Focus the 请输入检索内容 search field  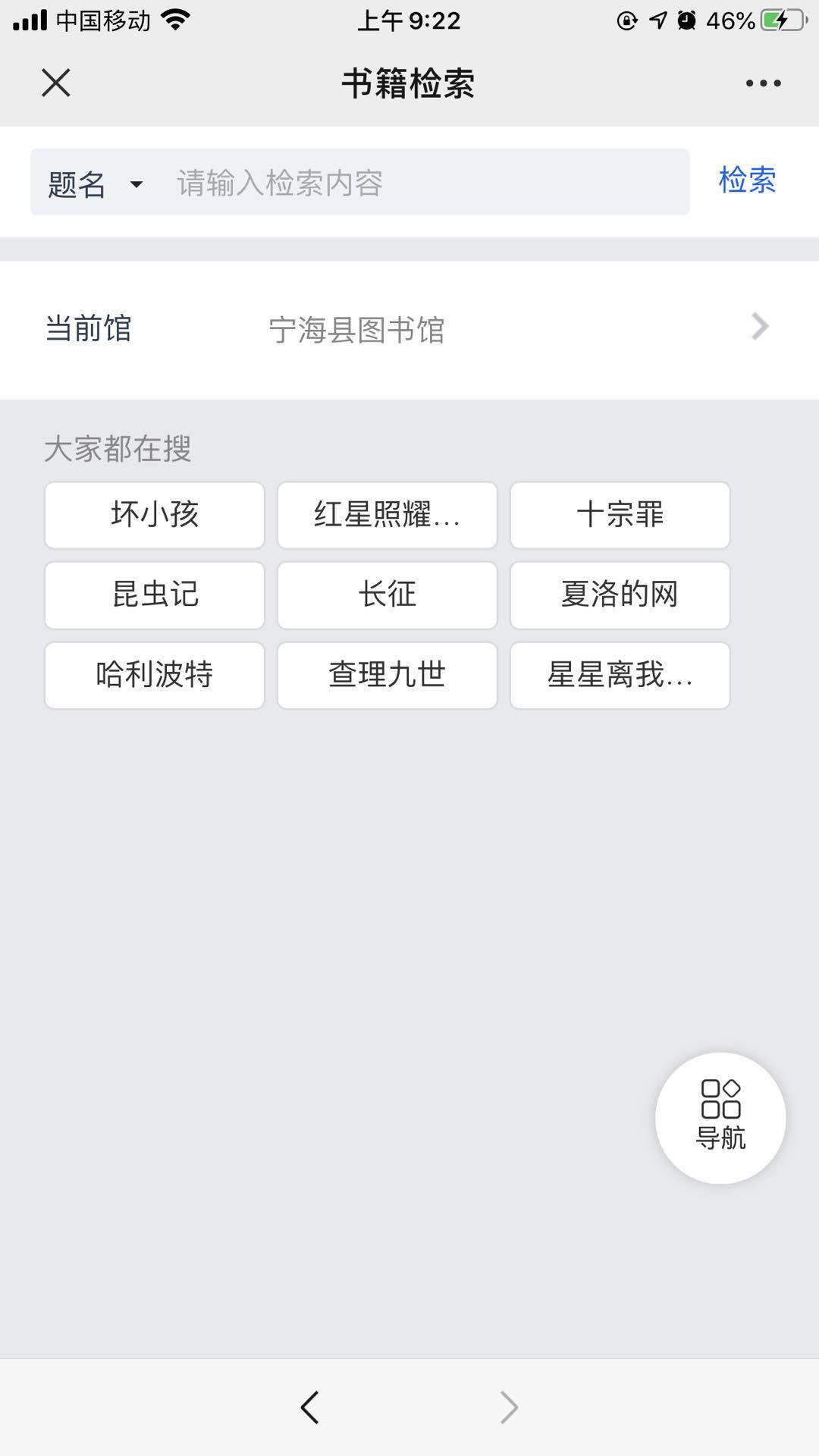tap(425, 183)
